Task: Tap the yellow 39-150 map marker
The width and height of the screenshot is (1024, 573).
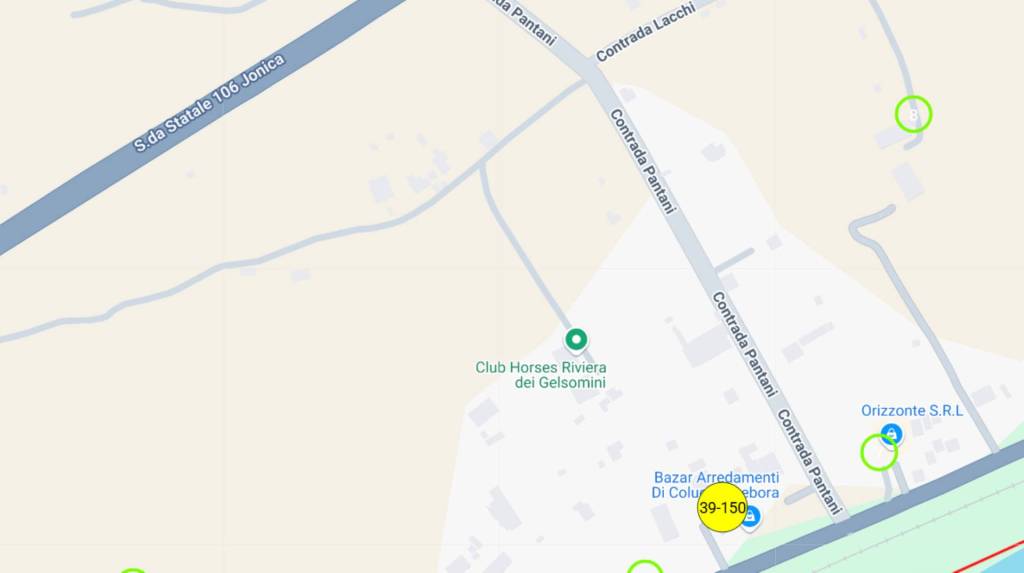Action: (x=722, y=508)
